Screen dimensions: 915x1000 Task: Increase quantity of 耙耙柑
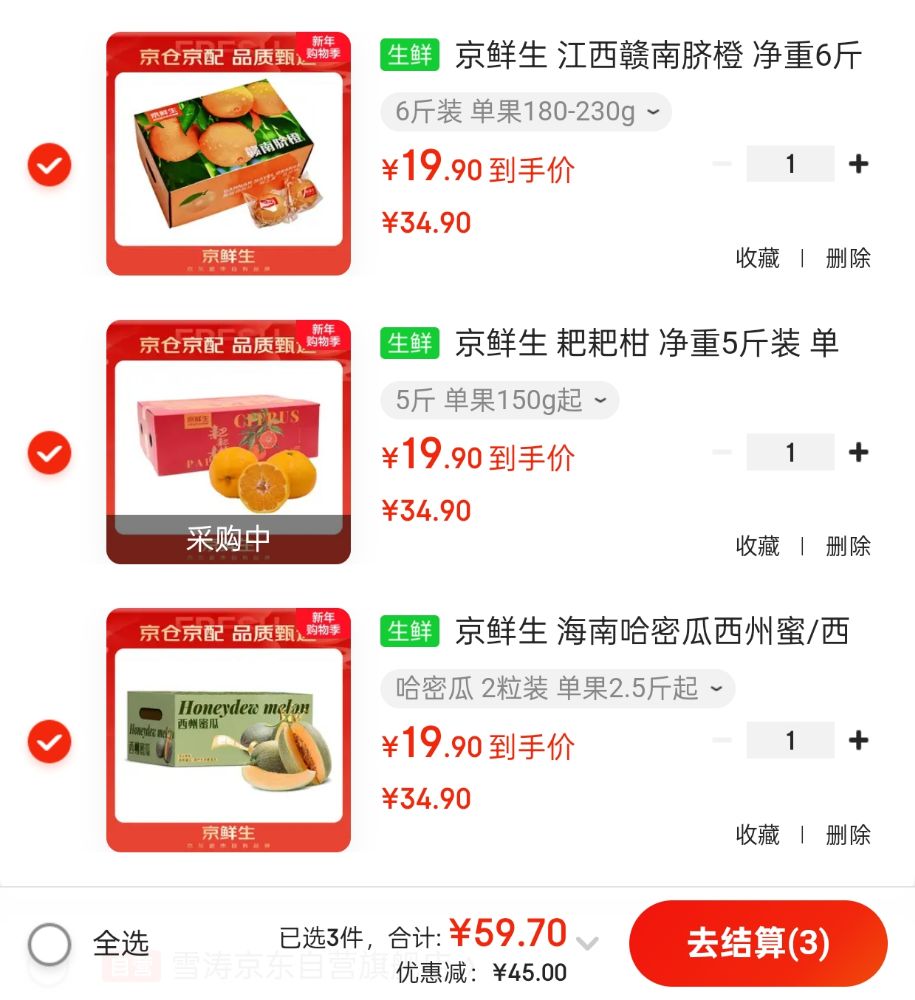click(x=858, y=452)
